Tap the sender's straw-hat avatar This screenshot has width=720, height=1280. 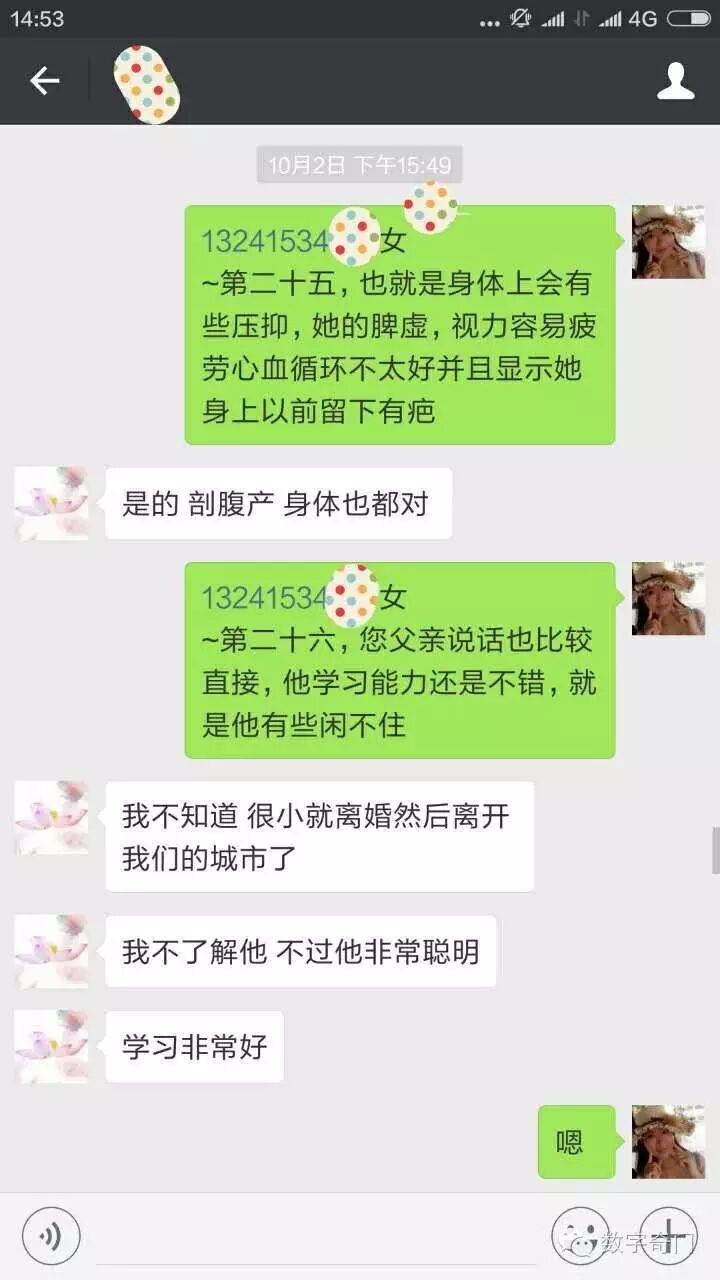tap(668, 240)
